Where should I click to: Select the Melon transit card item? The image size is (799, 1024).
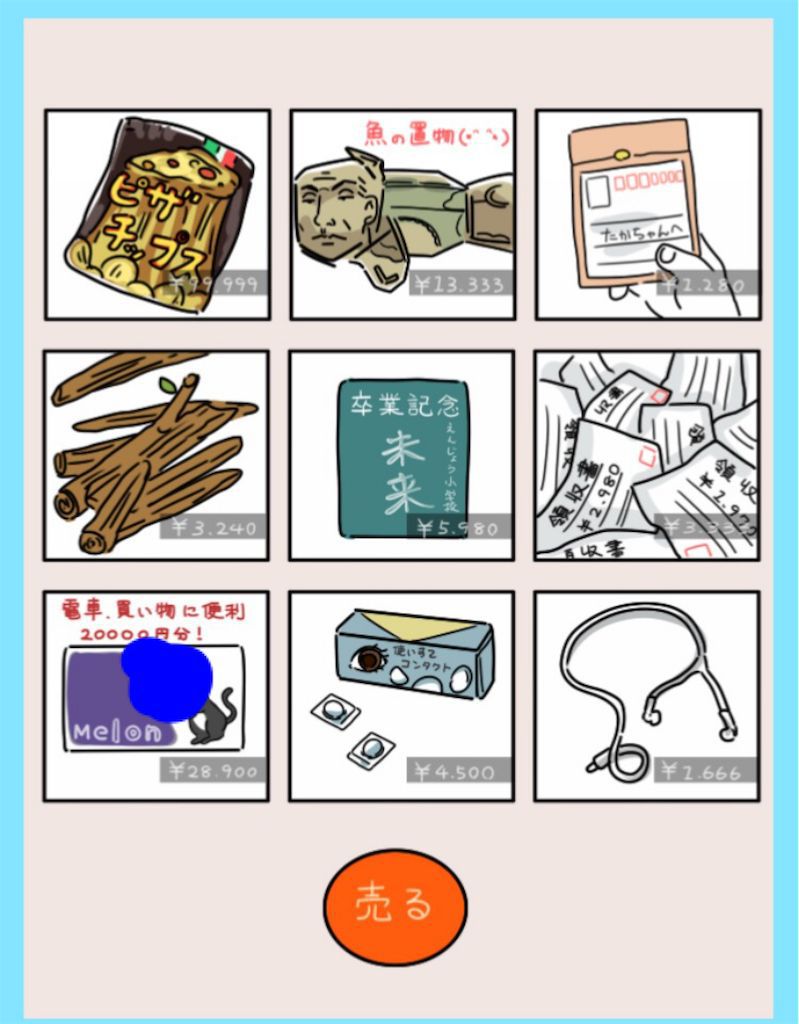(156, 696)
